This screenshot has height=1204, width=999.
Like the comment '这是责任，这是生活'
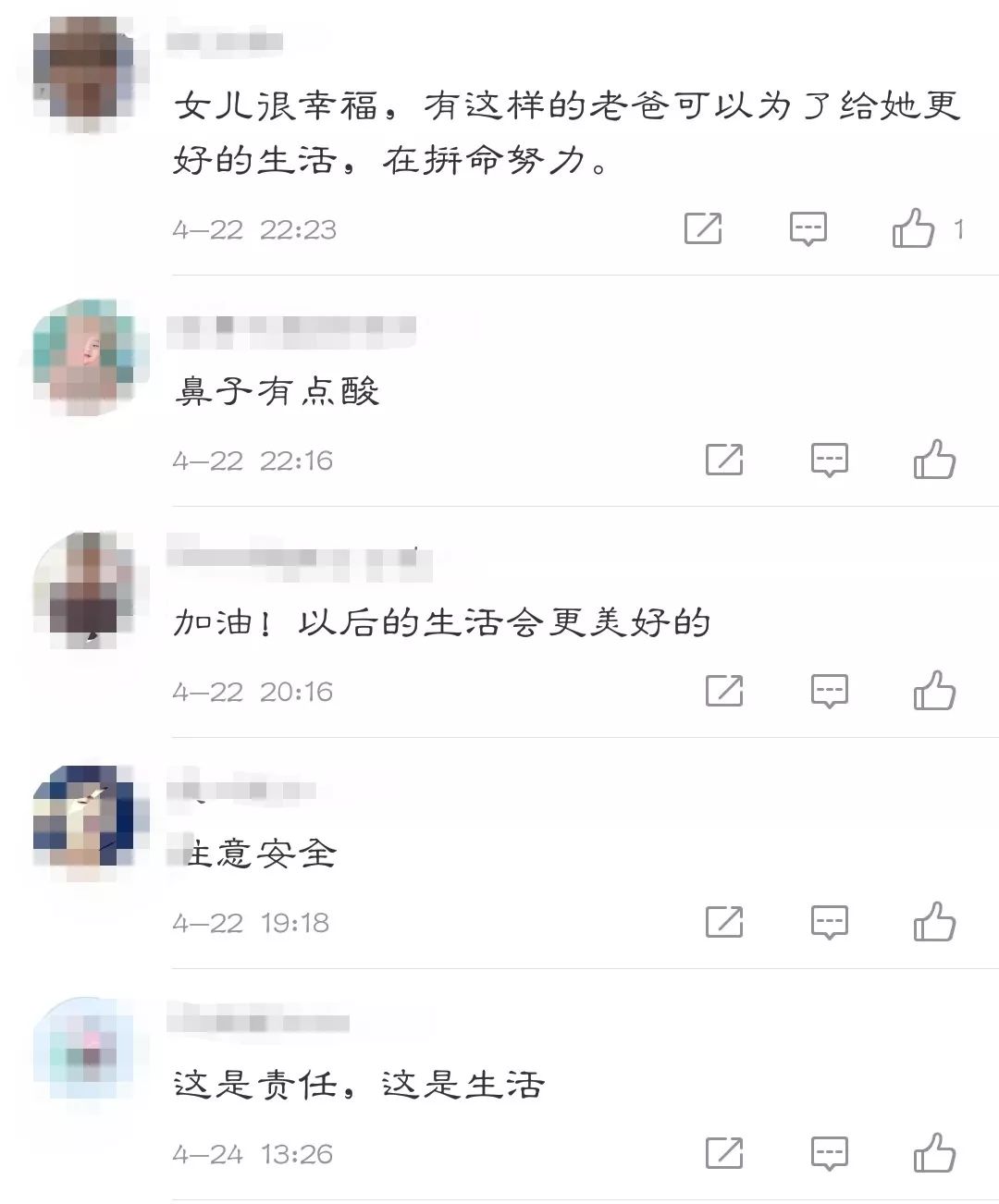point(934,1152)
